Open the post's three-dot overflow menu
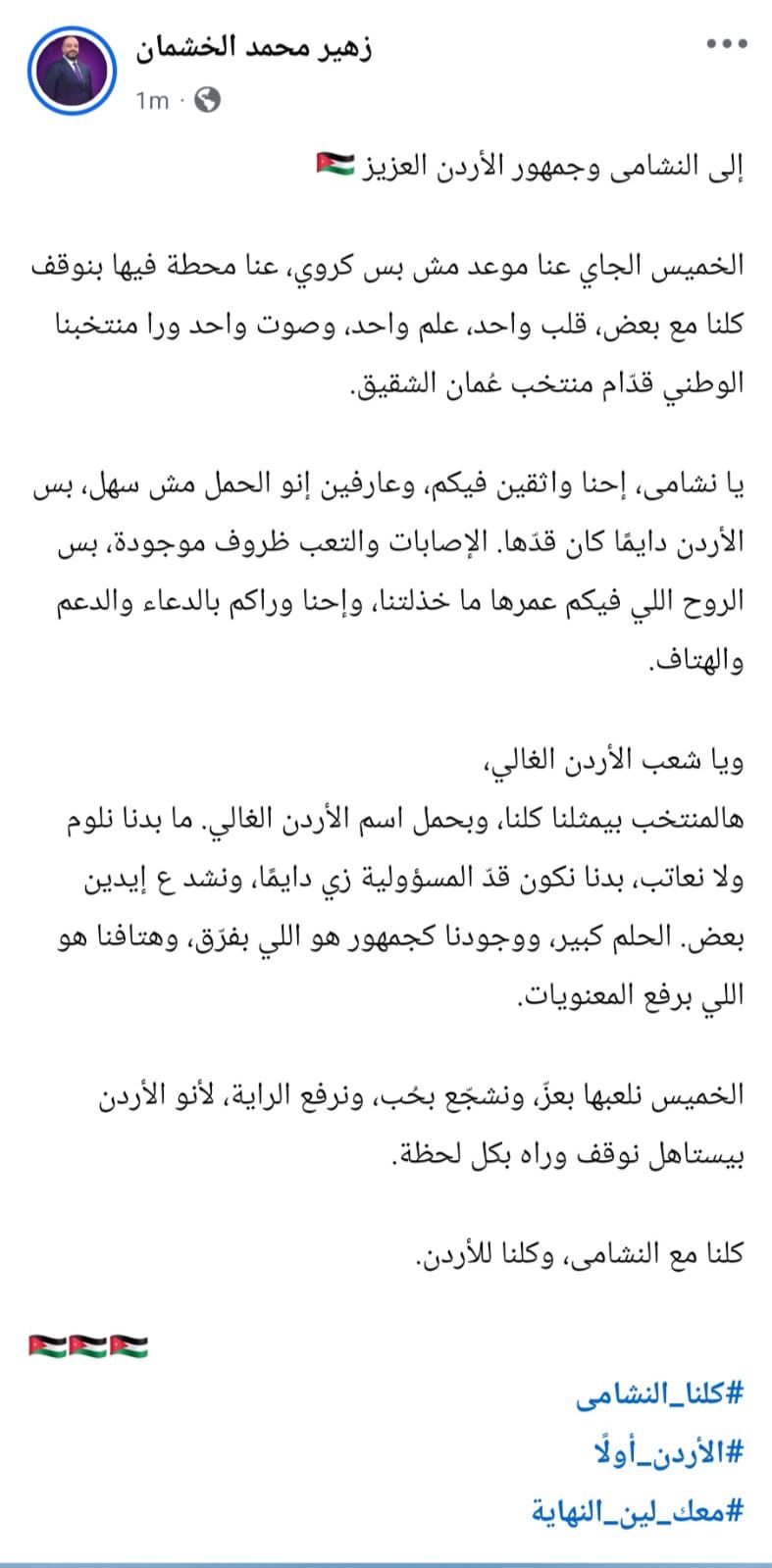This screenshot has width=772, height=1568. (727, 44)
